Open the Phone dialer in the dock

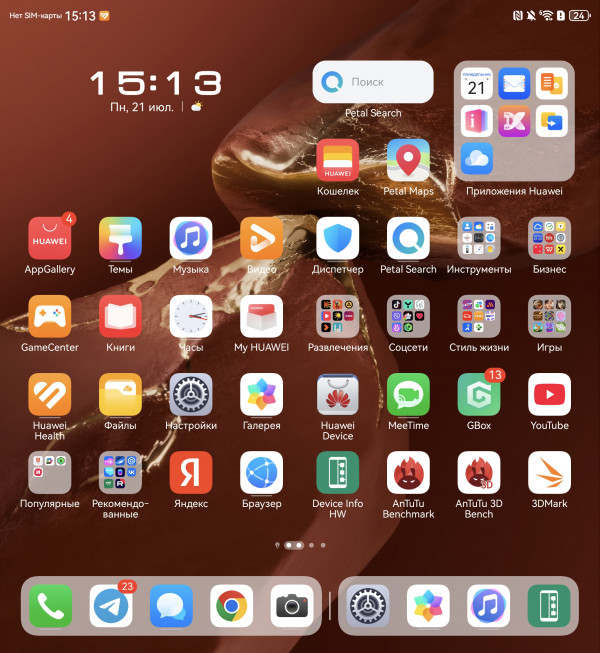[50, 606]
